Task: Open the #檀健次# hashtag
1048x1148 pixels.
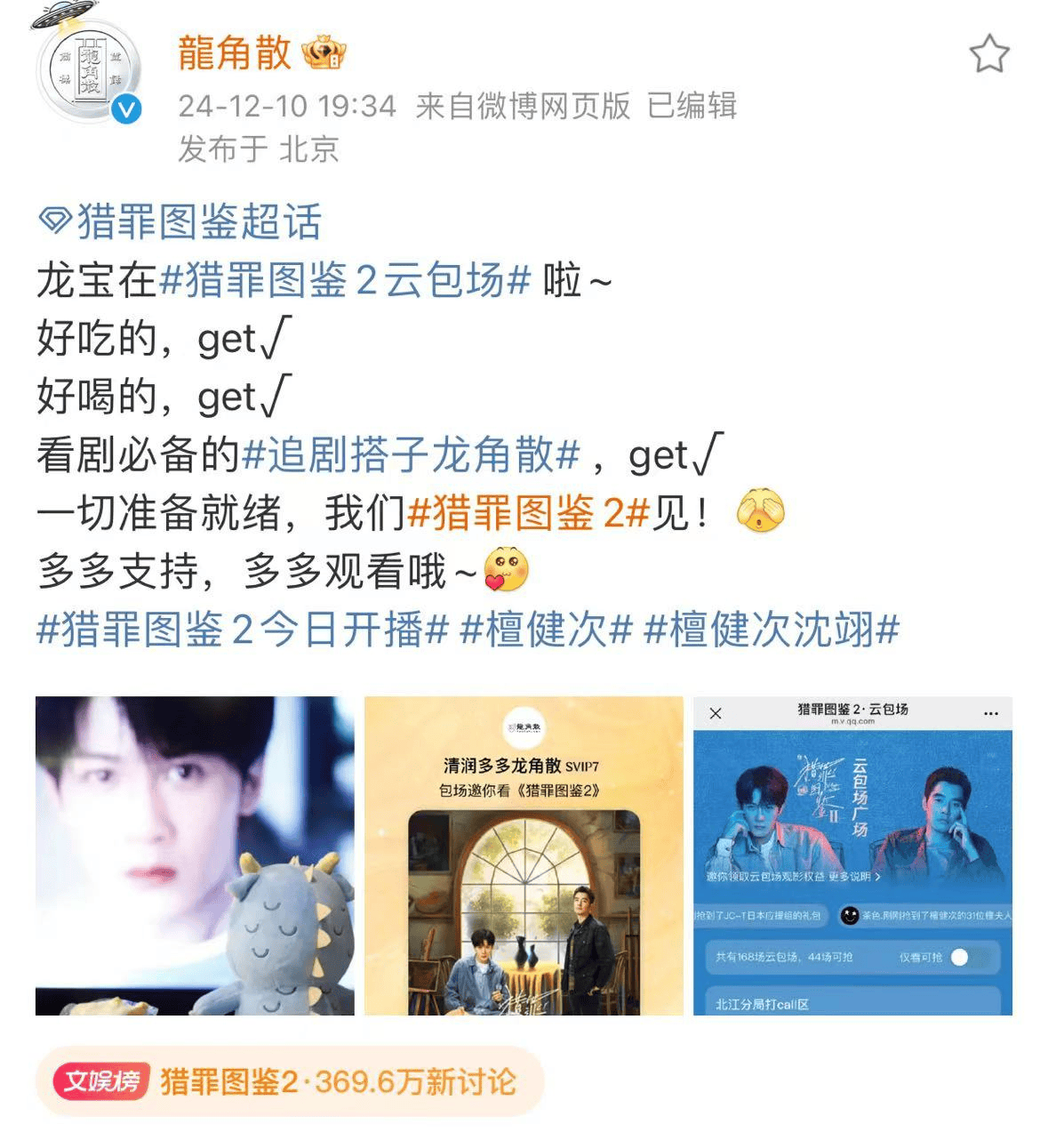Action: (x=547, y=630)
